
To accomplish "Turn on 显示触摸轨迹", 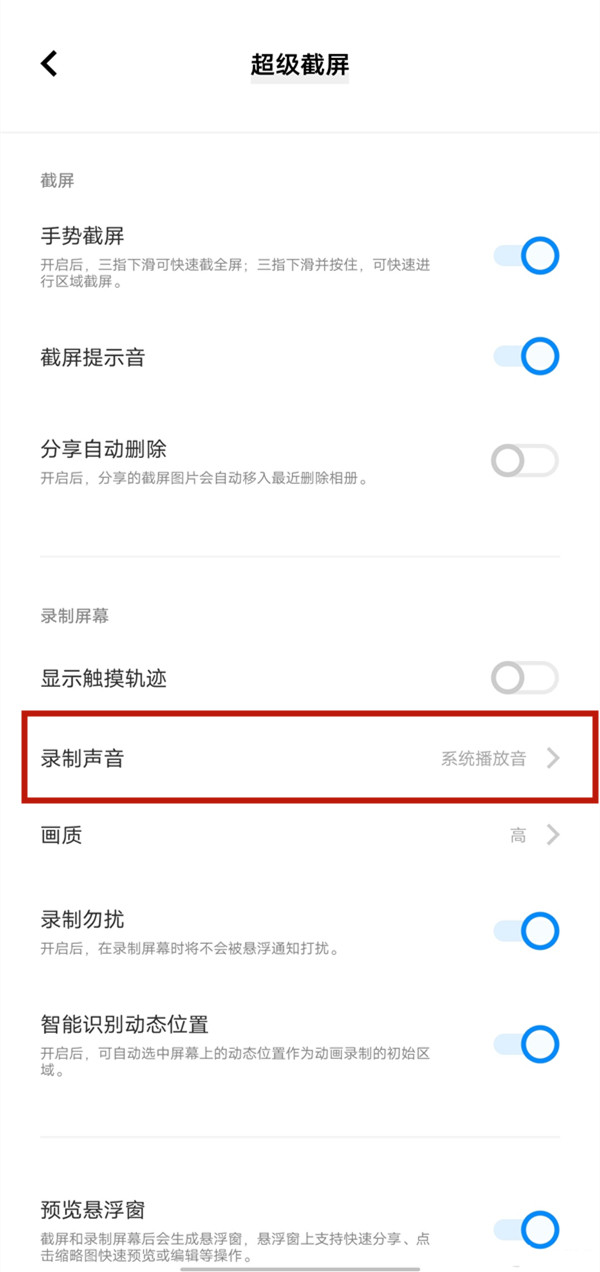I will pos(524,678).
